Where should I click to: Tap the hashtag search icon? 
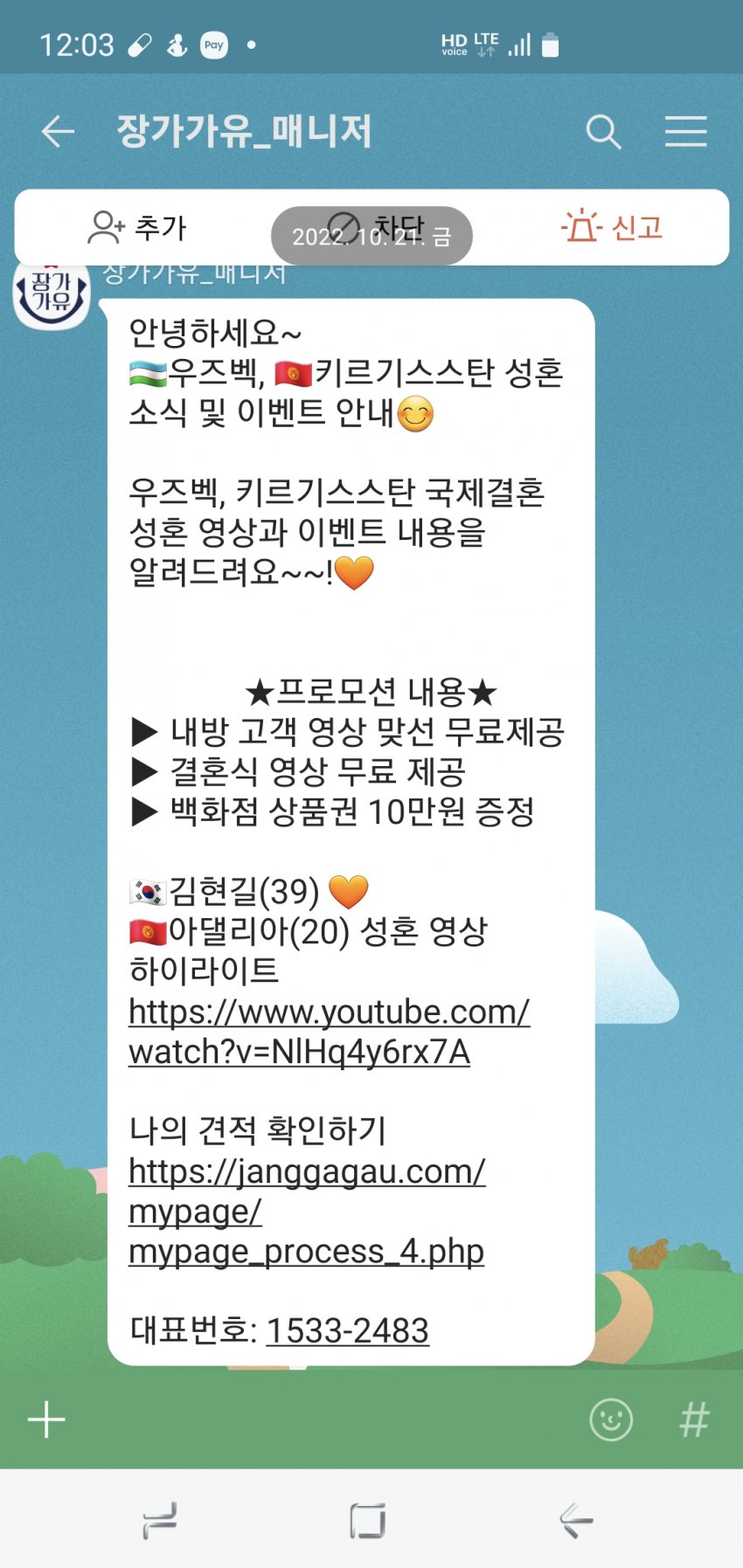point(694,1419)
